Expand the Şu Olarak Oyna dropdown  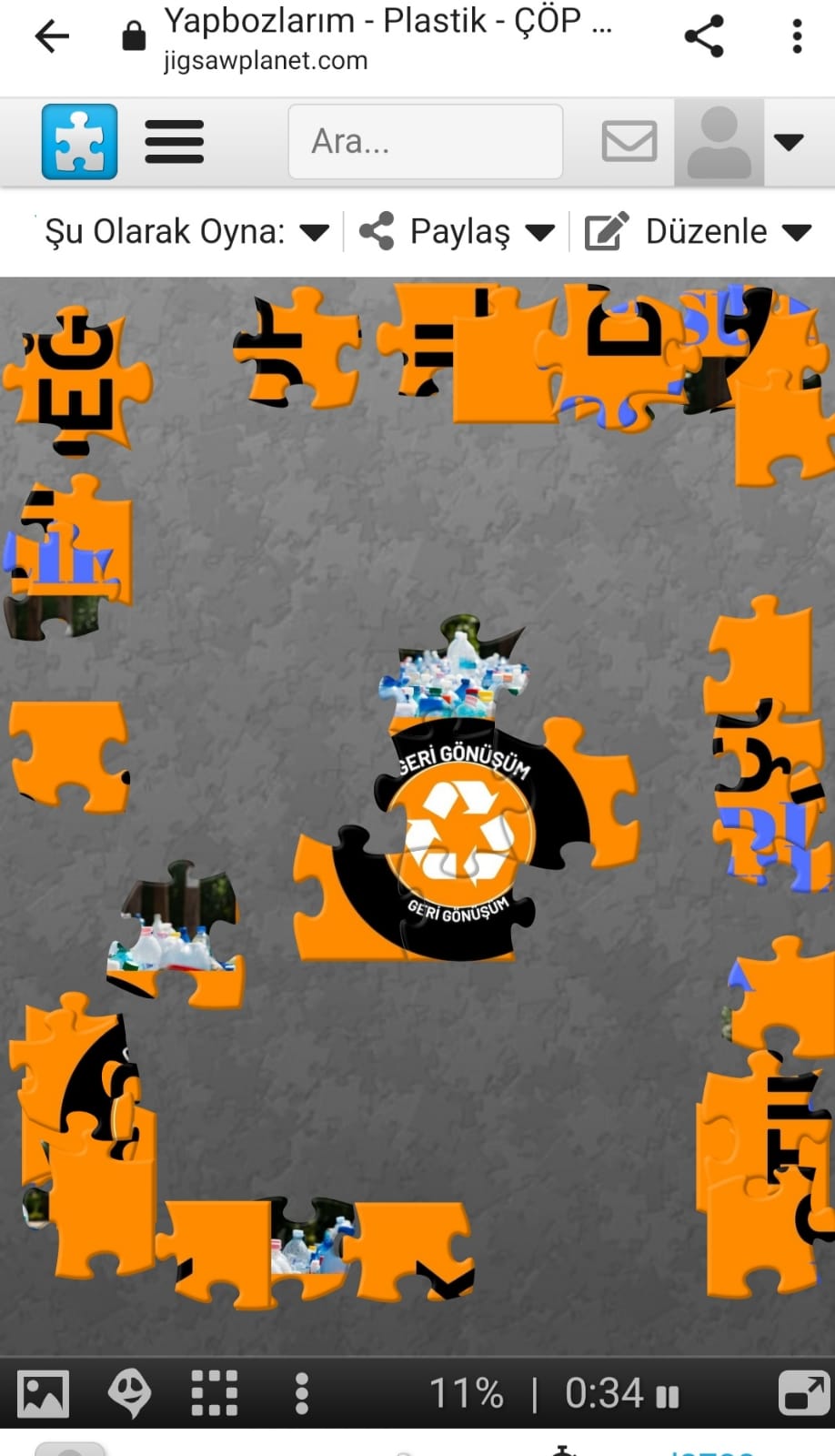pyautogui.click(x=186, y=231)
